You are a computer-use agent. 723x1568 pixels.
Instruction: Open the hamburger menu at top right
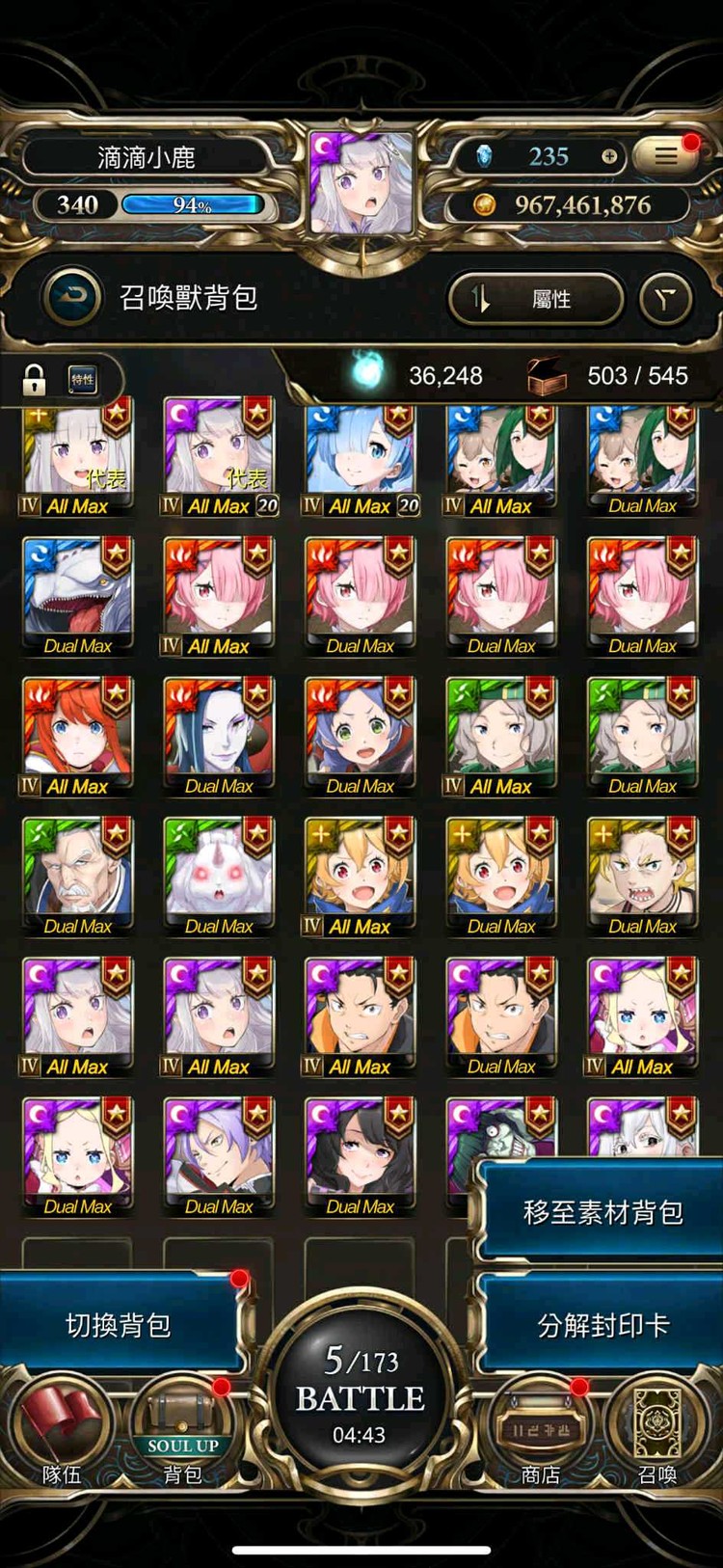tap(666, 156)
